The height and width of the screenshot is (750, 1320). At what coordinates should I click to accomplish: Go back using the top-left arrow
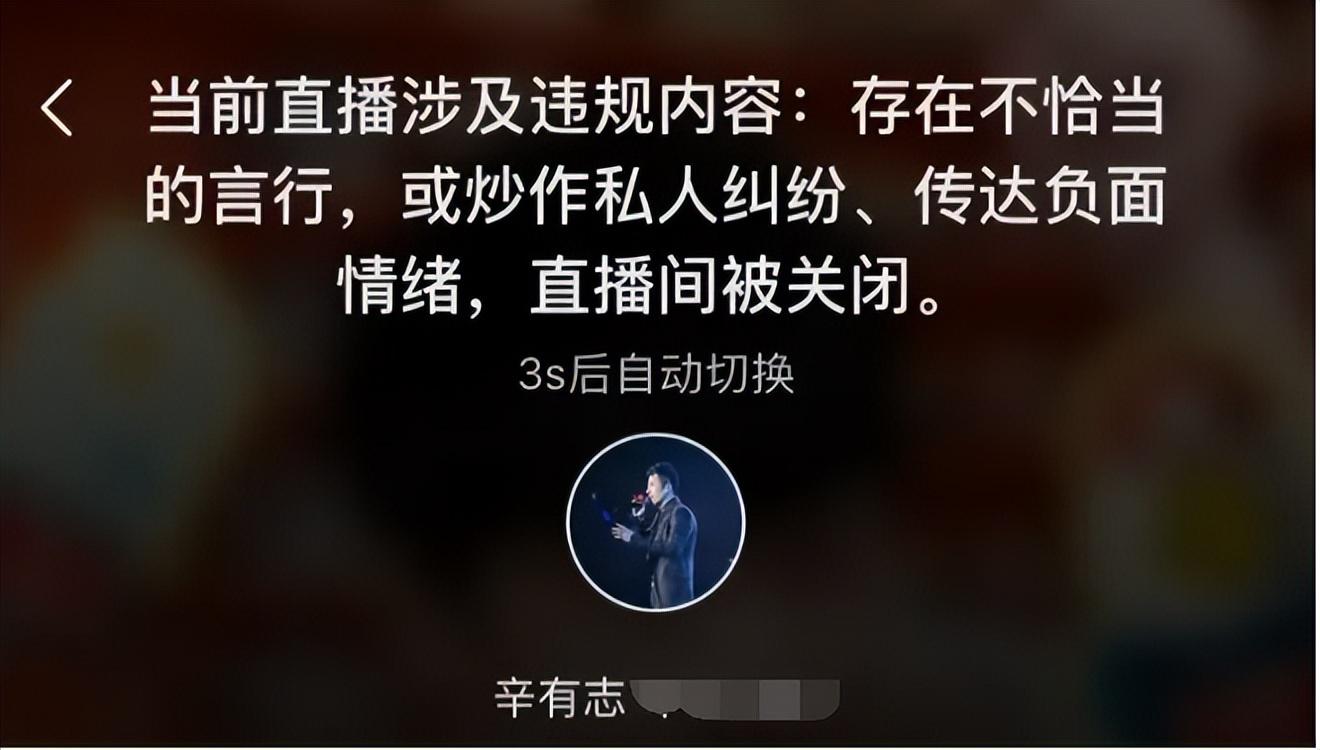(57, 108)
